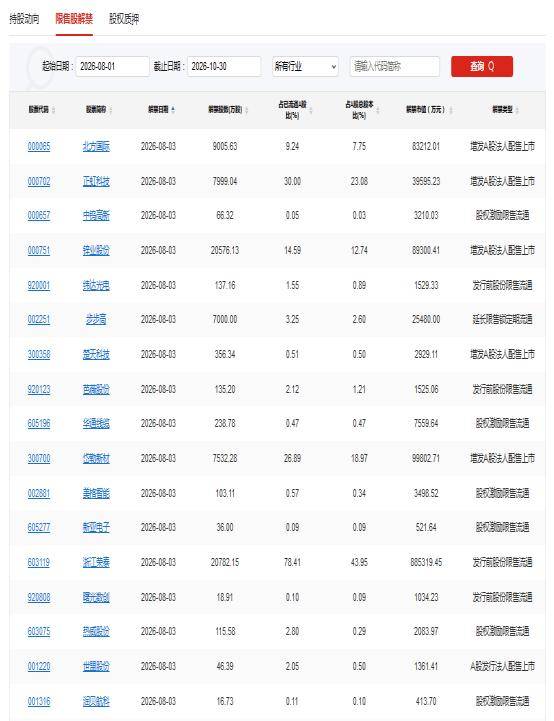Screen dimensions: 554x721
Task: Expand the 所有行业 industry dropdown
Action: (305, 66)
